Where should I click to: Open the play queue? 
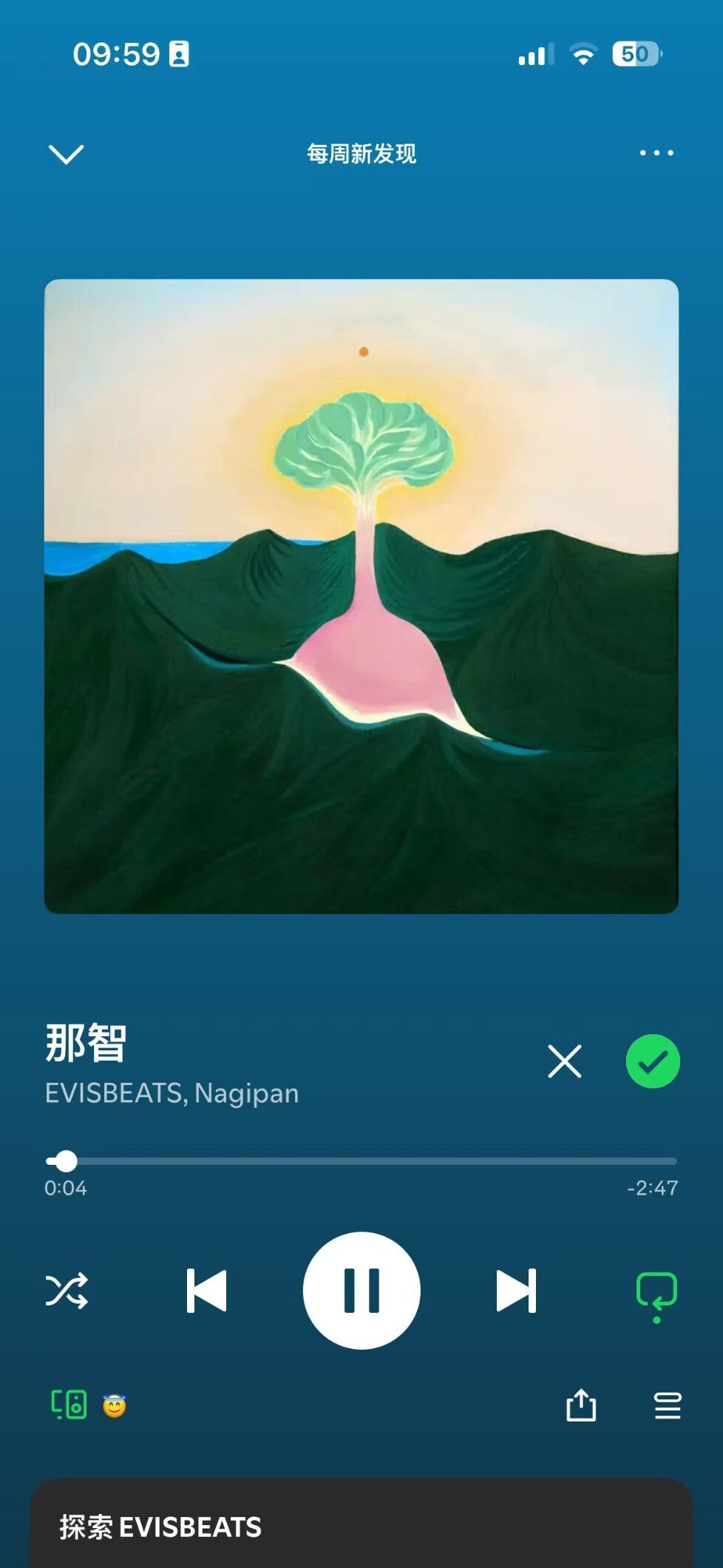668,1405
